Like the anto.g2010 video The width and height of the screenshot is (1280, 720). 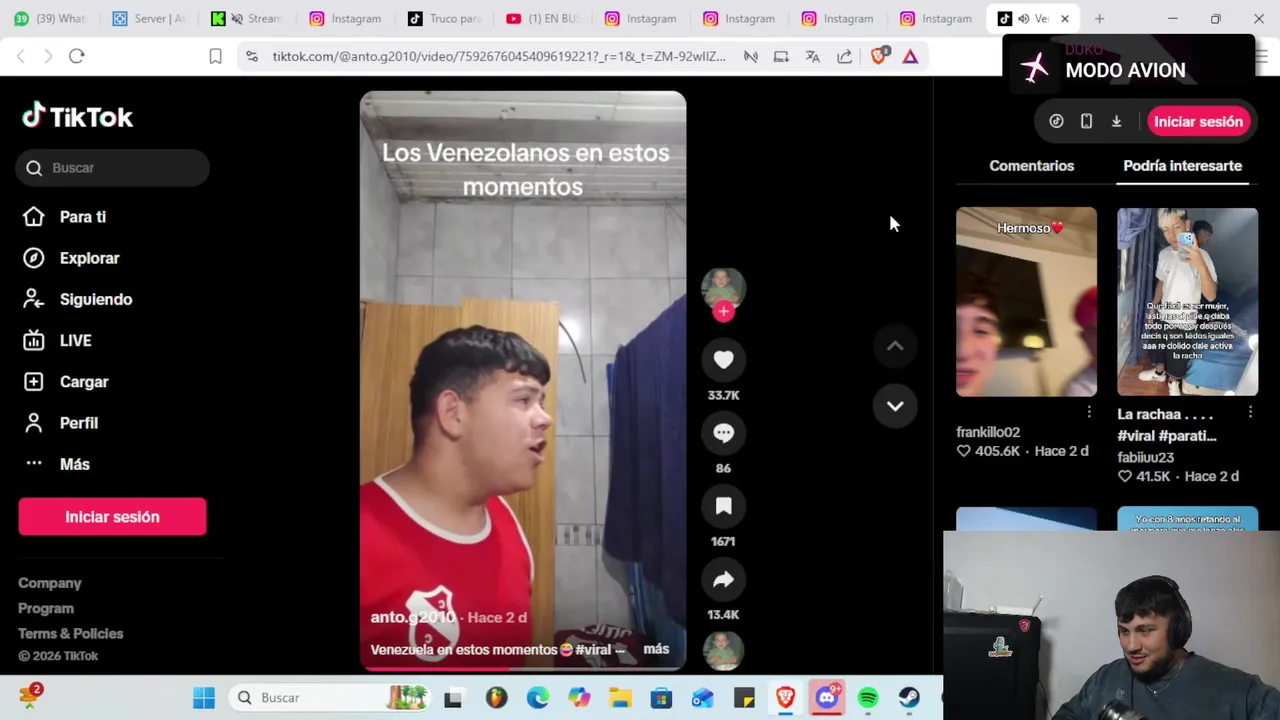point(723,360)
